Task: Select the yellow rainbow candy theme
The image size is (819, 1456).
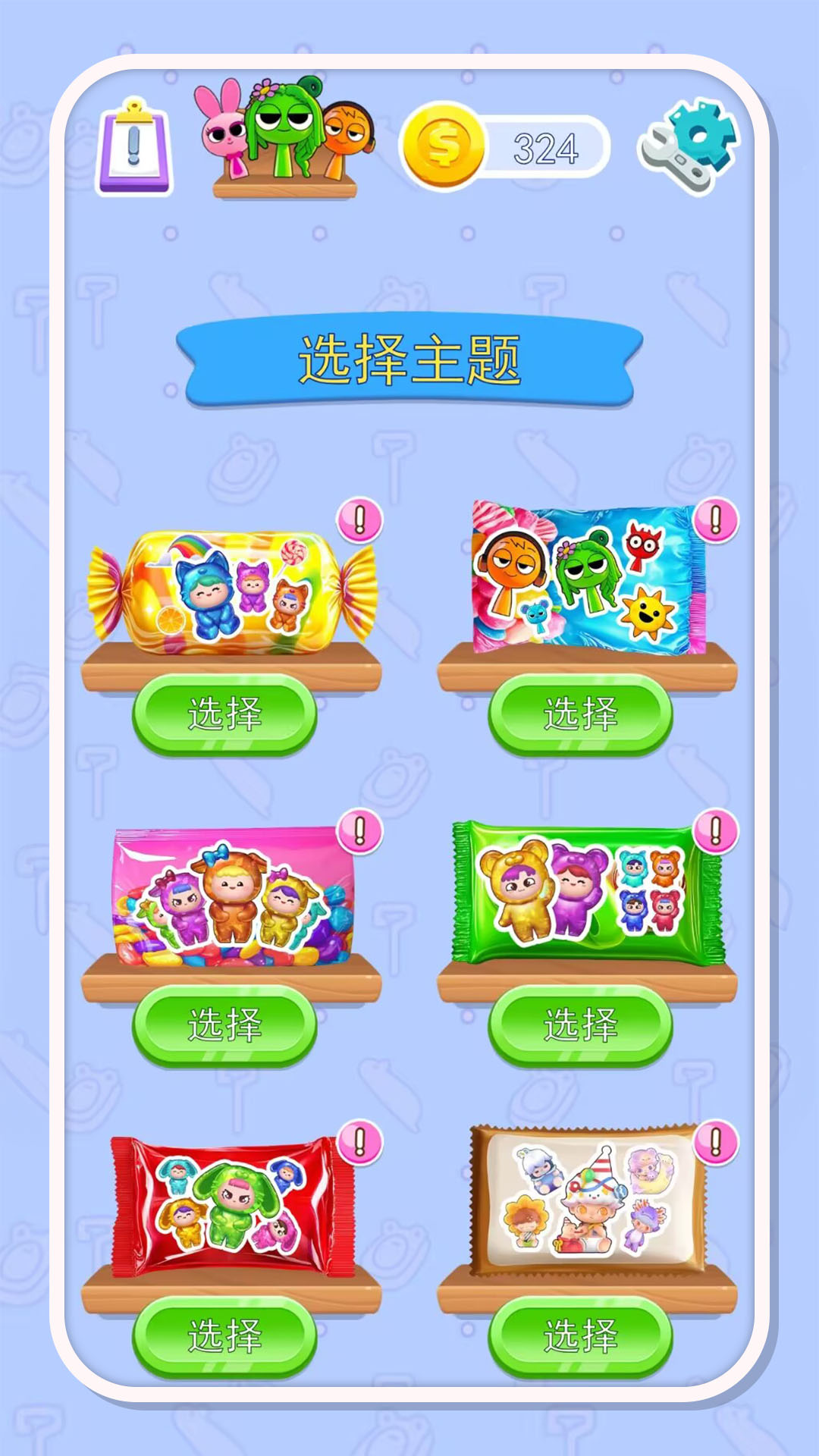Action: point(224,714)
